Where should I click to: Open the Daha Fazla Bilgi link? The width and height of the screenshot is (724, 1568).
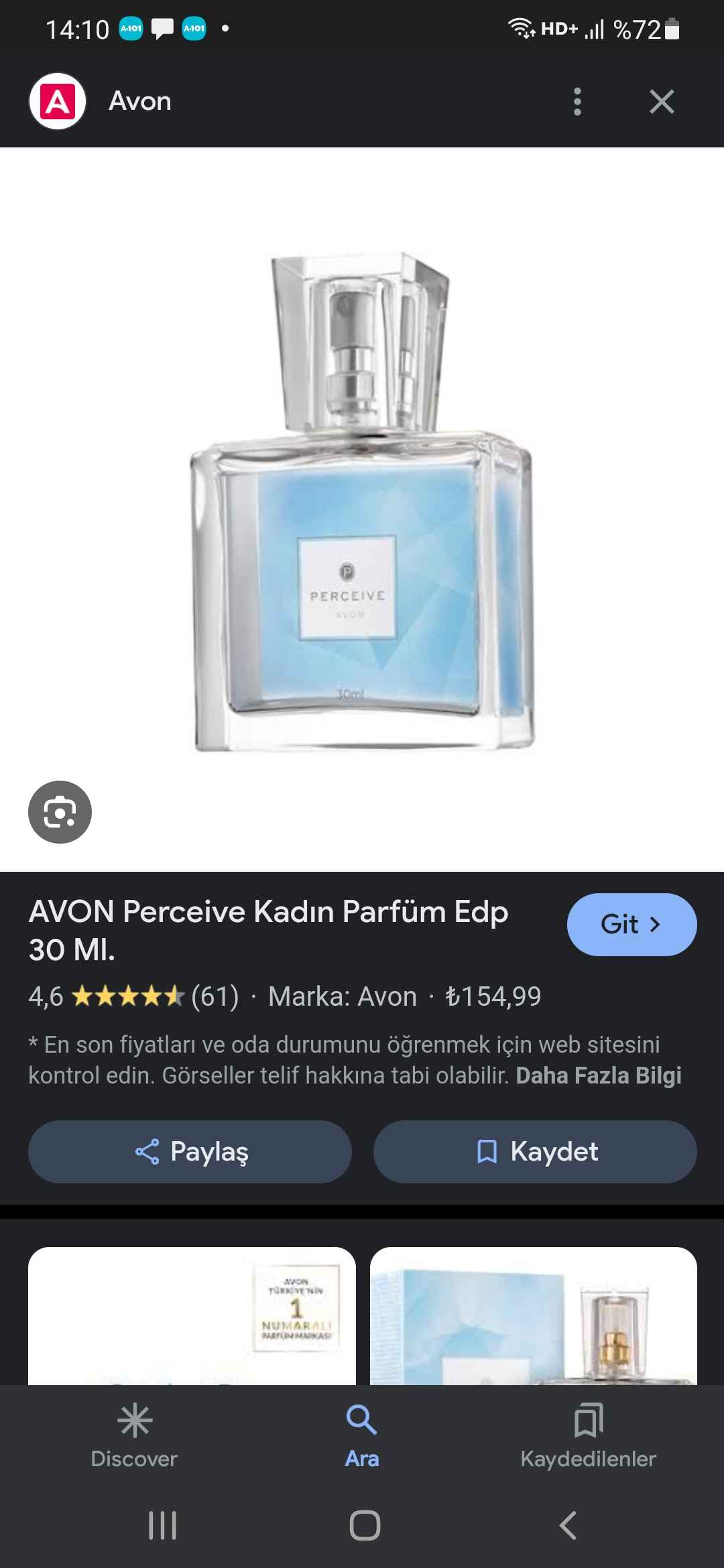pyautogui.click(x=599, y=1075)
